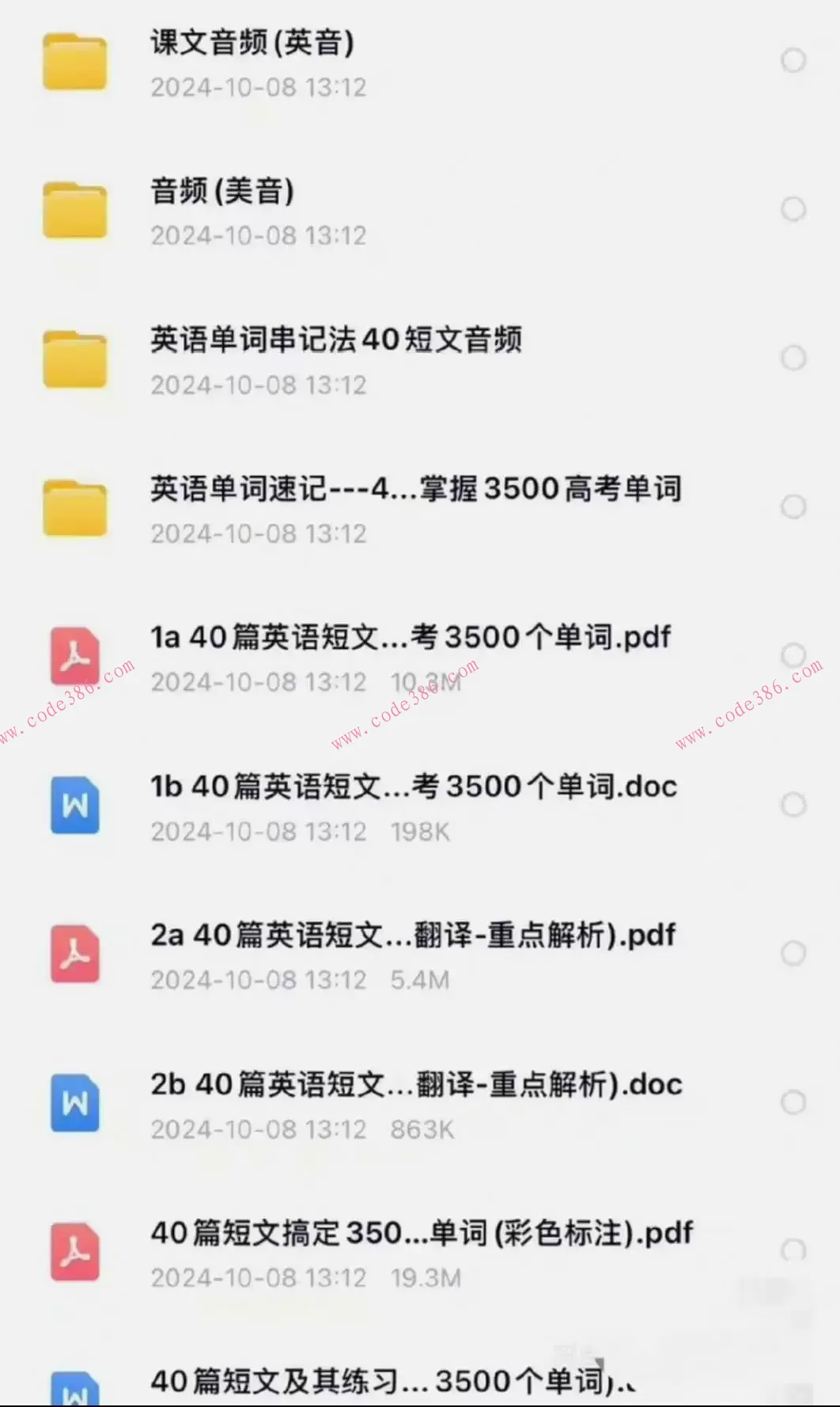Click the PDF icon of 40篇短文搞定 (彩色标注)
The width and height of the screenshot is (840, 1407).
[74, 1253]
